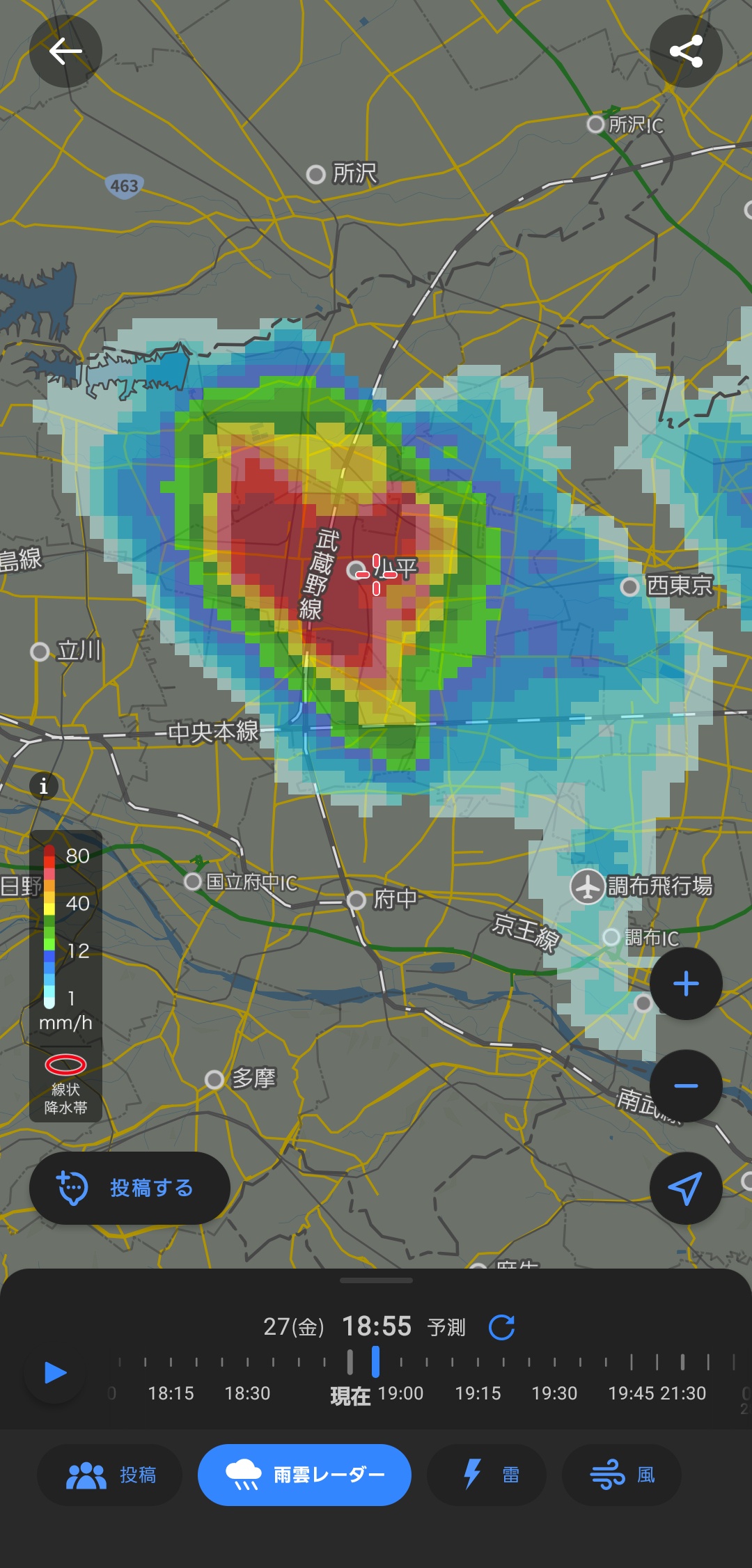Select the 雨雲レーダー tab
Viewport: 752px width, 1568px height.
(x=304, y=1475)
